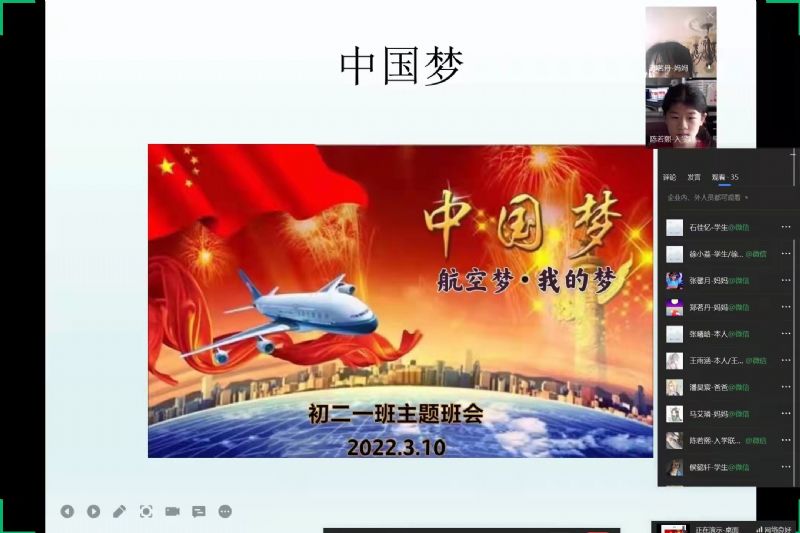
Task: Switch to the 发言 tab
Action: [x=694, y=177]
